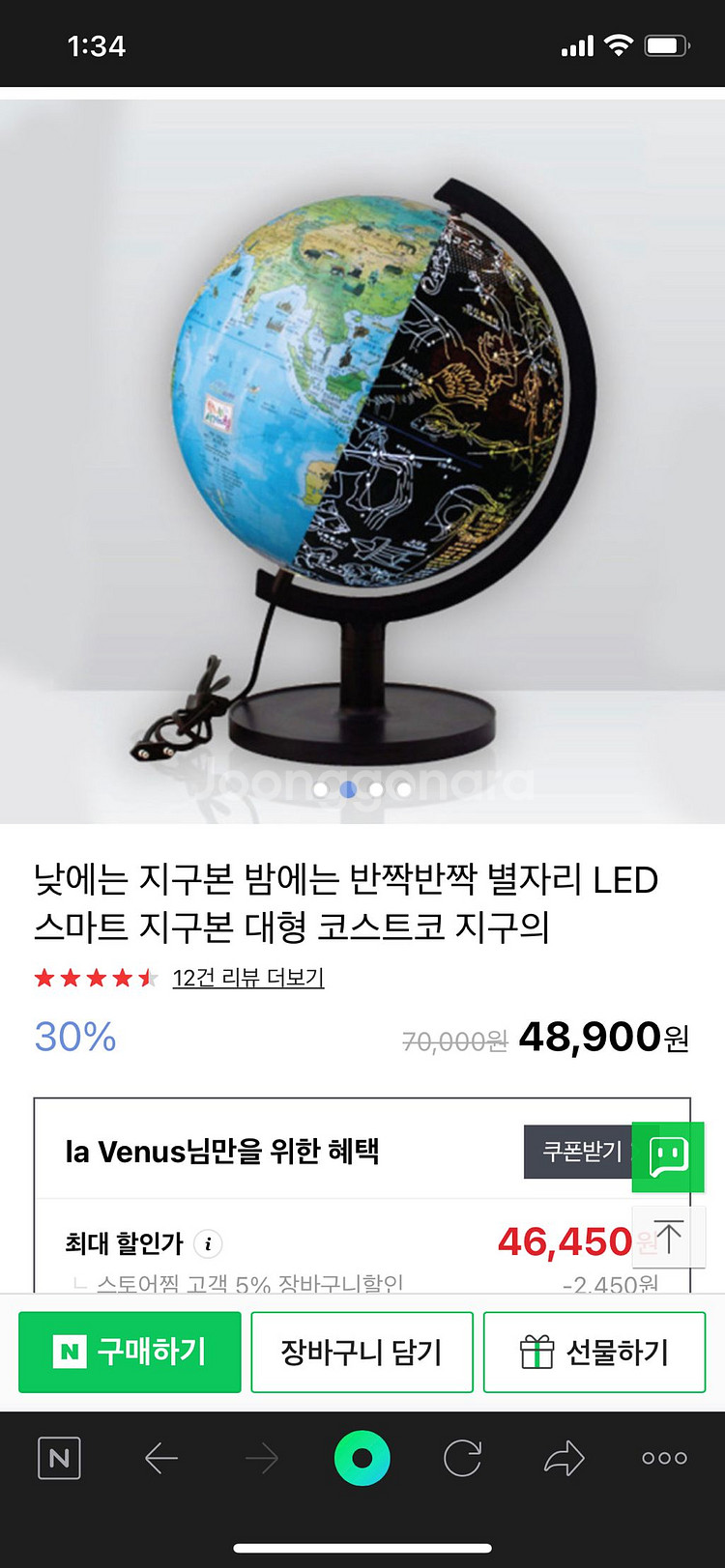
Task: Open the more options ellipsis menu
Action: click(663, 1459)
